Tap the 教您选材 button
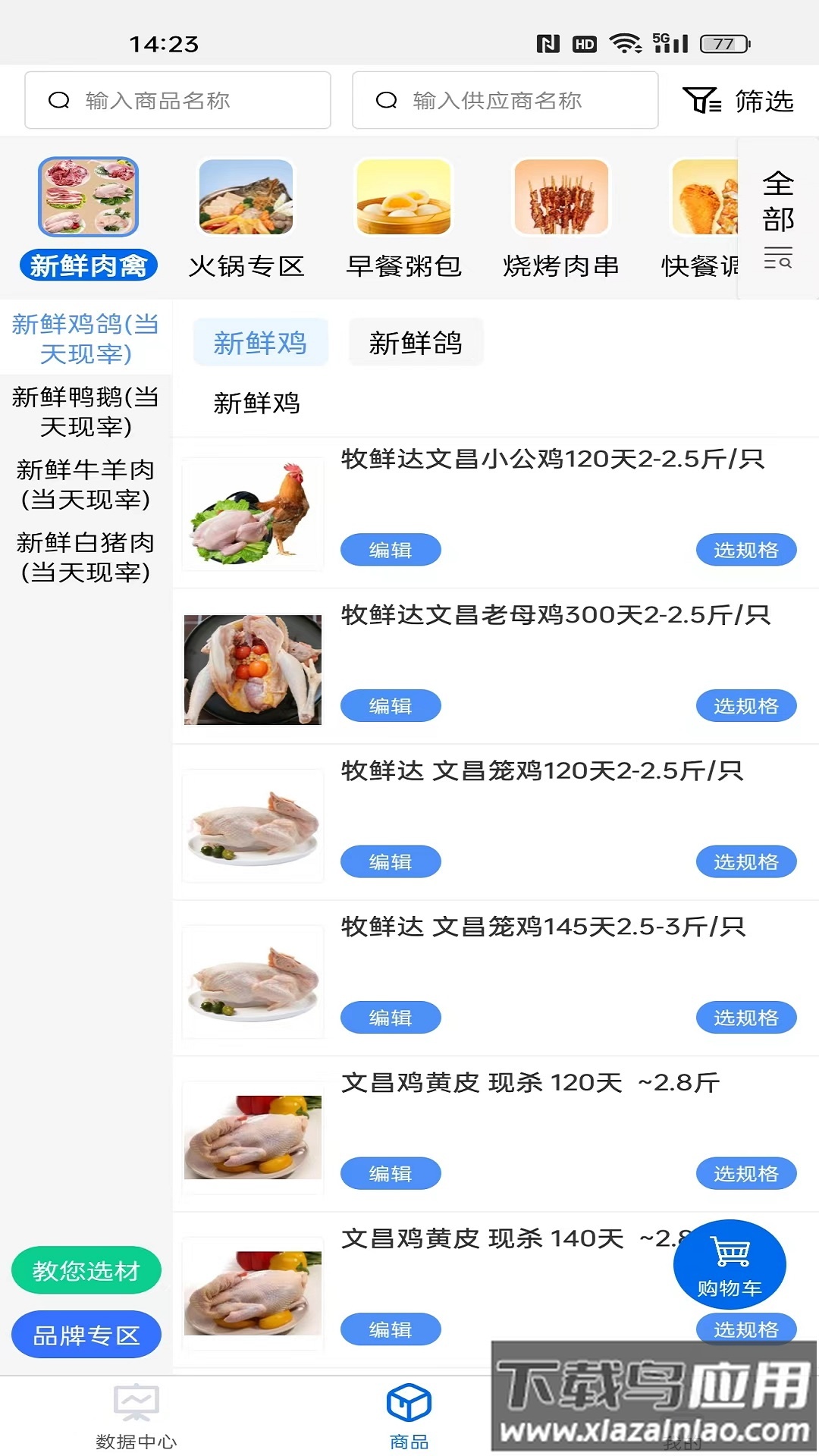The width and height of the screenshot is (819, 1456). 86,1270
